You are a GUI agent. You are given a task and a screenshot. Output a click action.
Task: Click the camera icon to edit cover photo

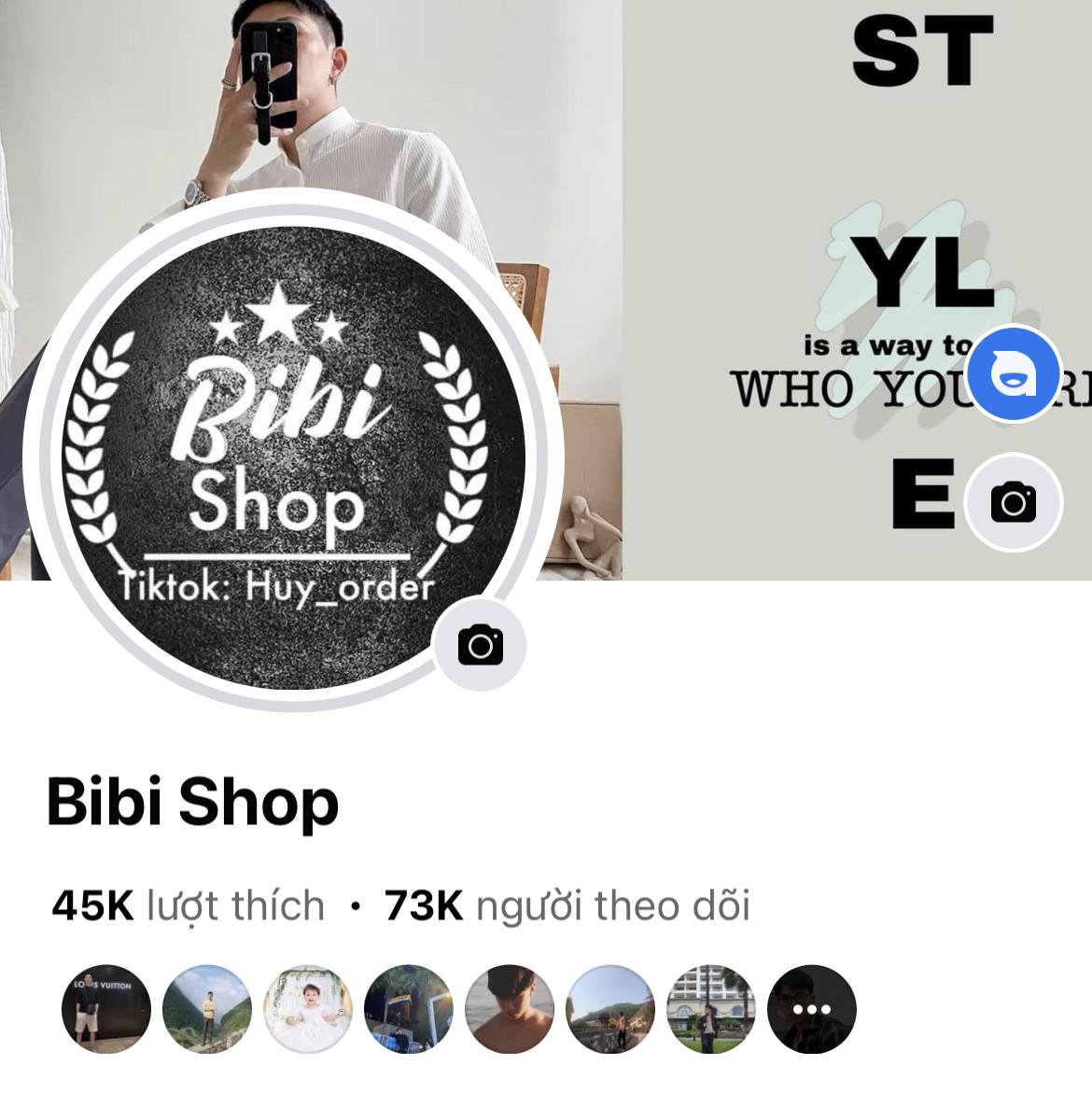pos(1013,502)
